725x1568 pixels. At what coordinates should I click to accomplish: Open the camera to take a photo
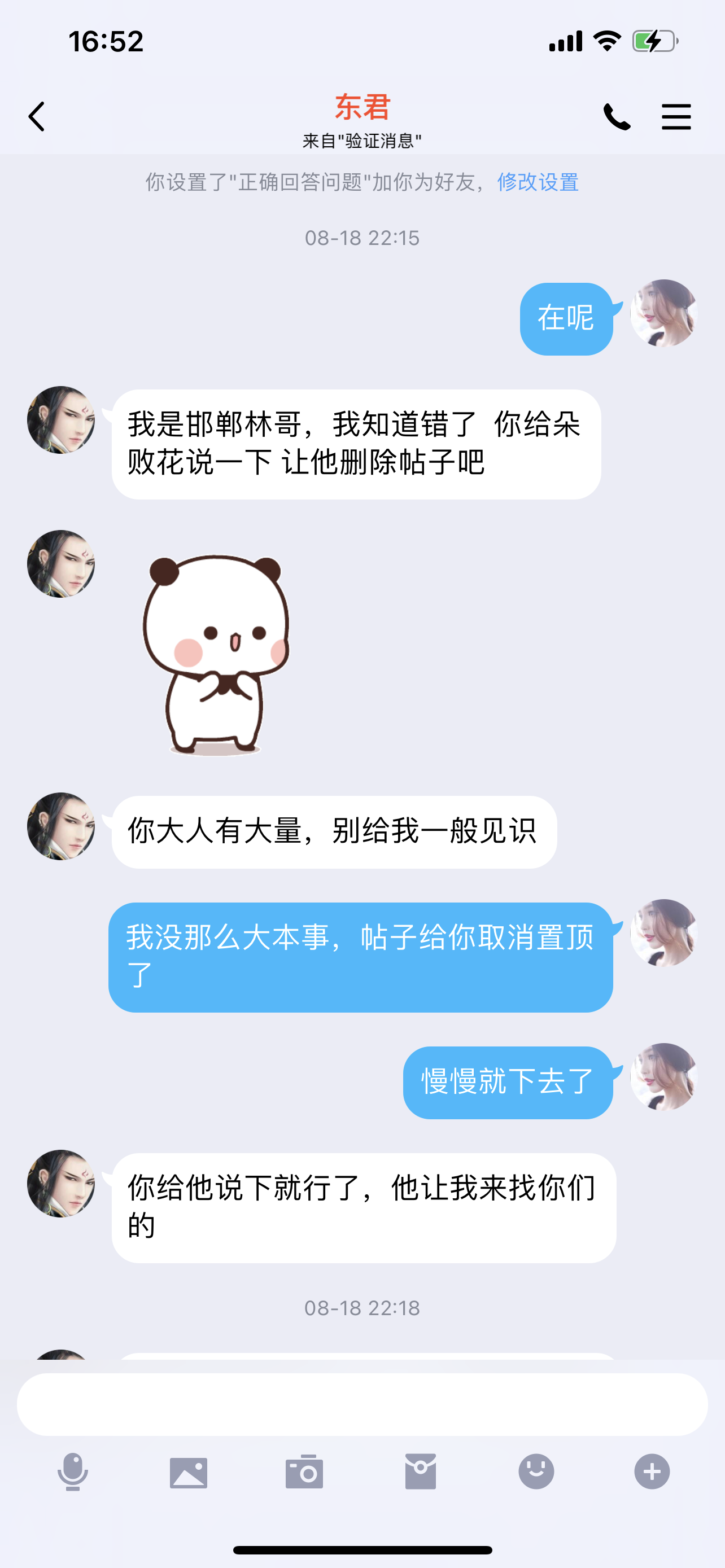click(x=304, y=1472)
